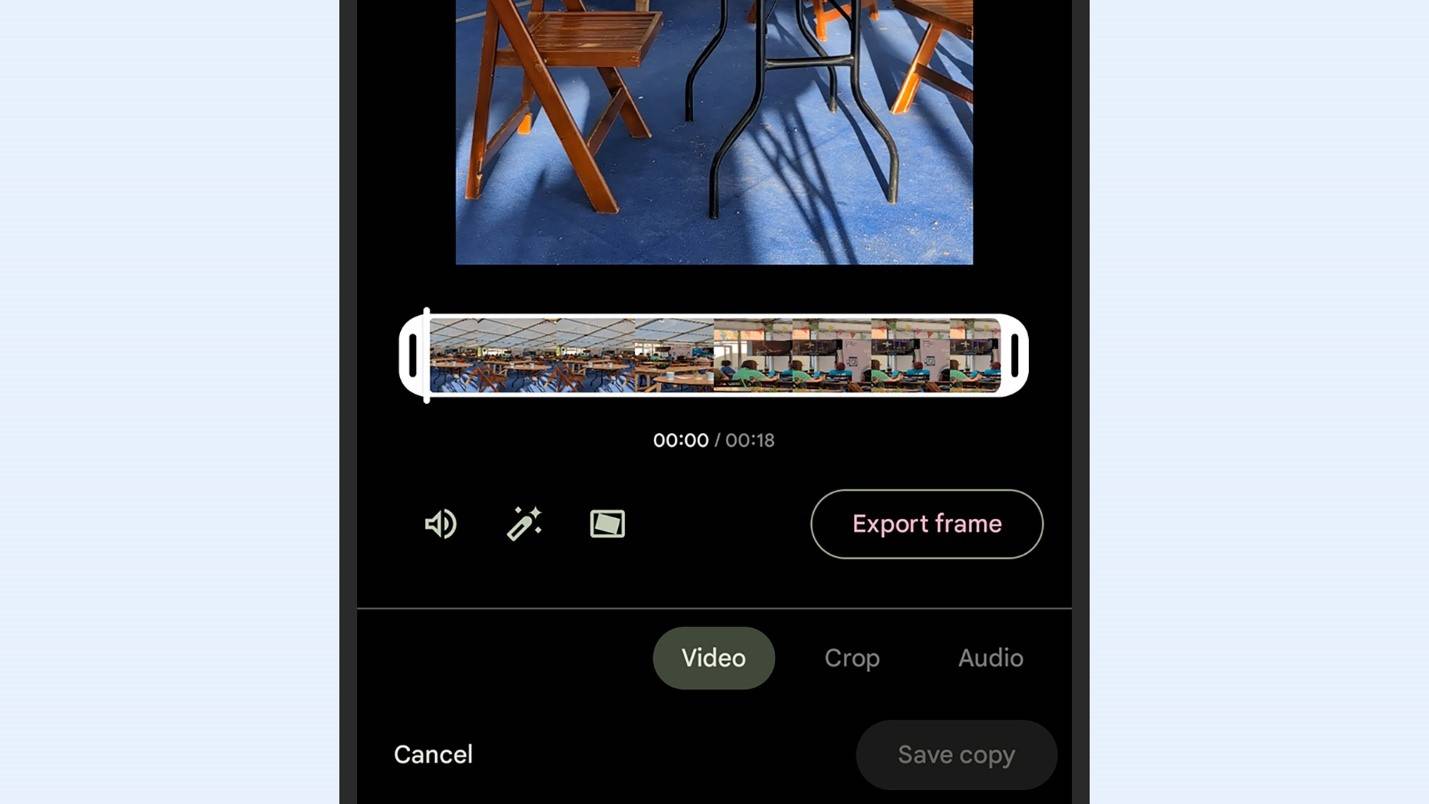
Task: Tap the video timeline filmstrip
Action: [x=714, y=356]
